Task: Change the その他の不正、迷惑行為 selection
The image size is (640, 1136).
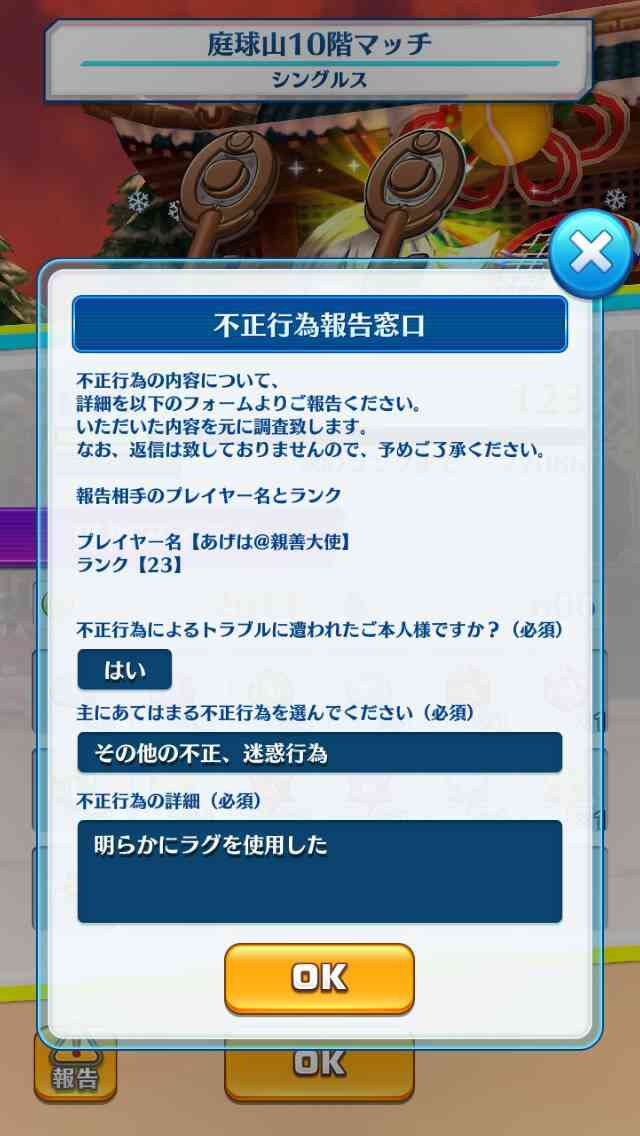Action: pos(320,753)
